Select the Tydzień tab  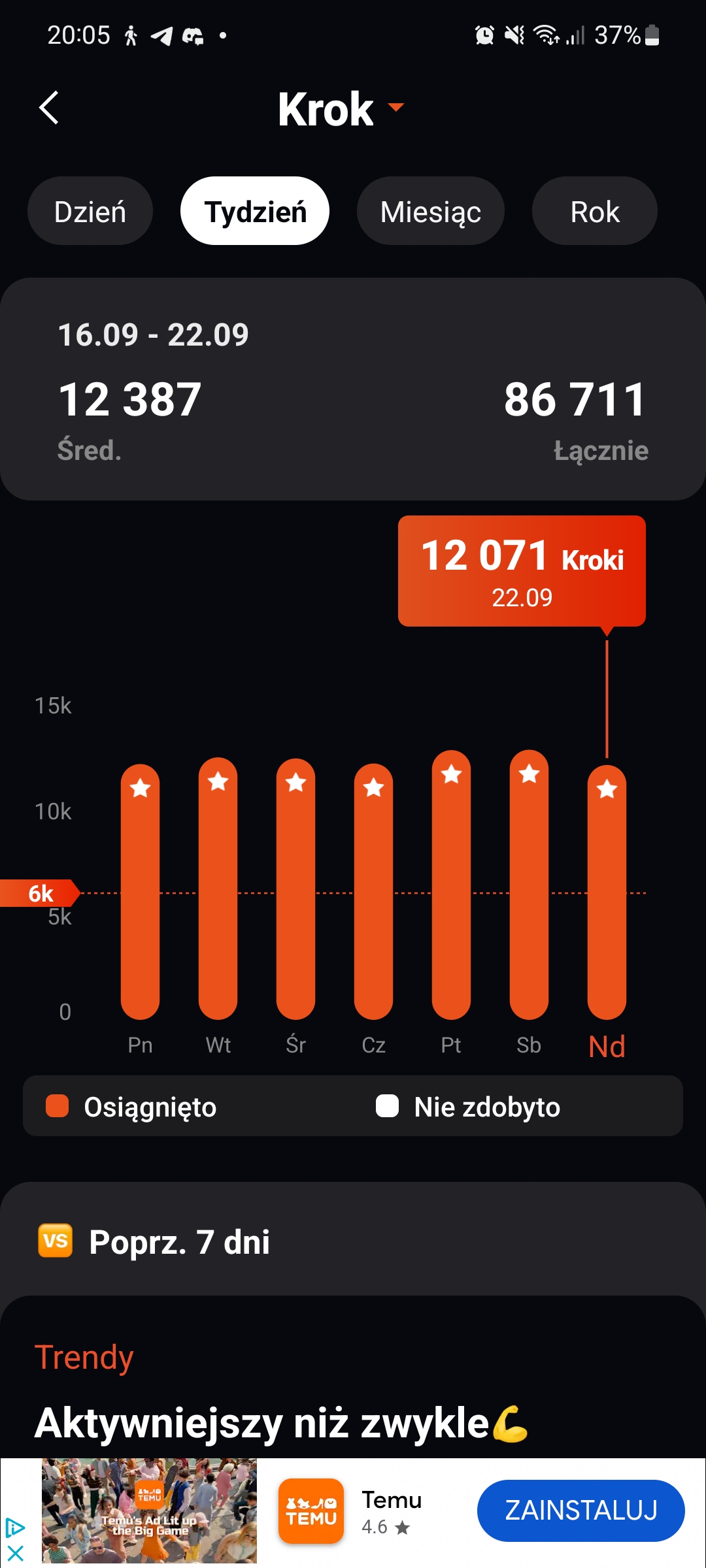(255, 212)
